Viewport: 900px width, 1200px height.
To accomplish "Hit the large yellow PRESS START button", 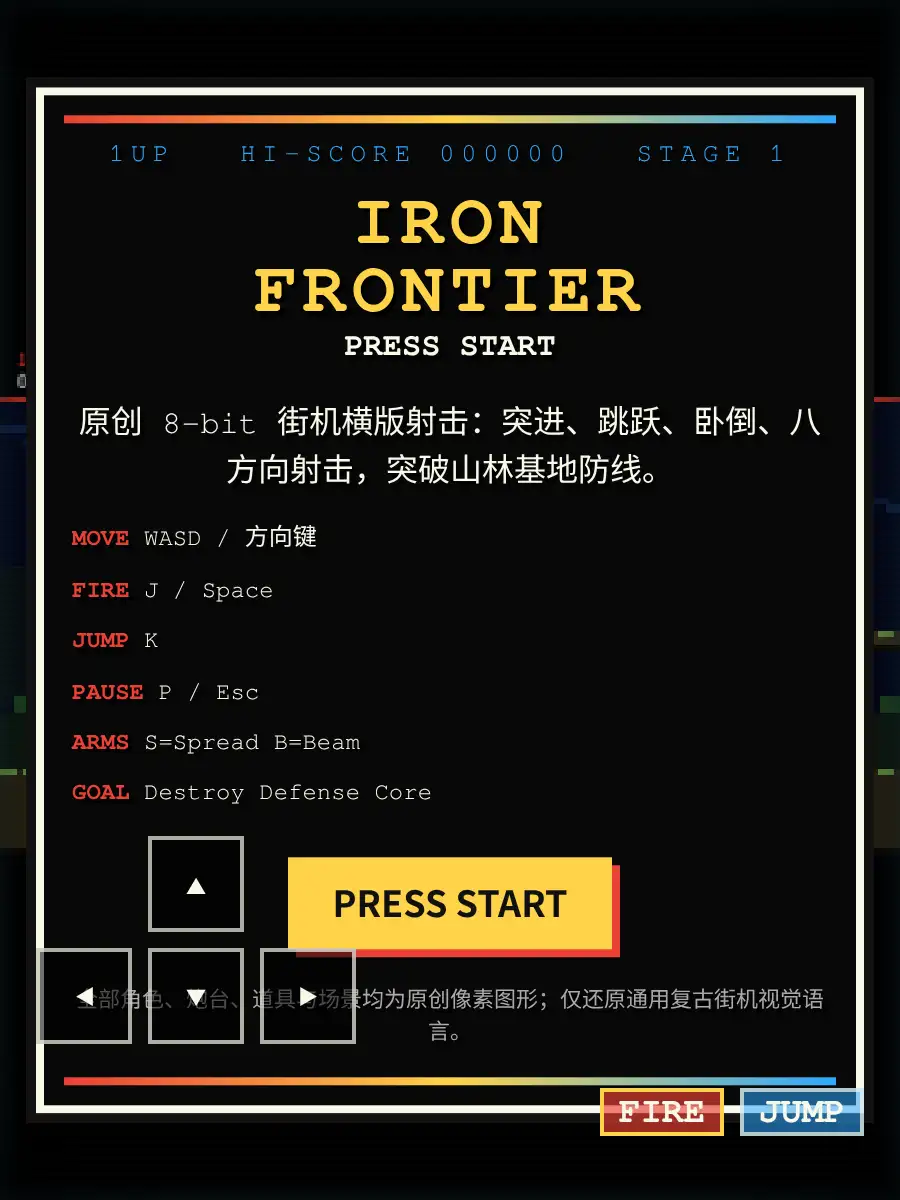I will click(x=449, y=903).
